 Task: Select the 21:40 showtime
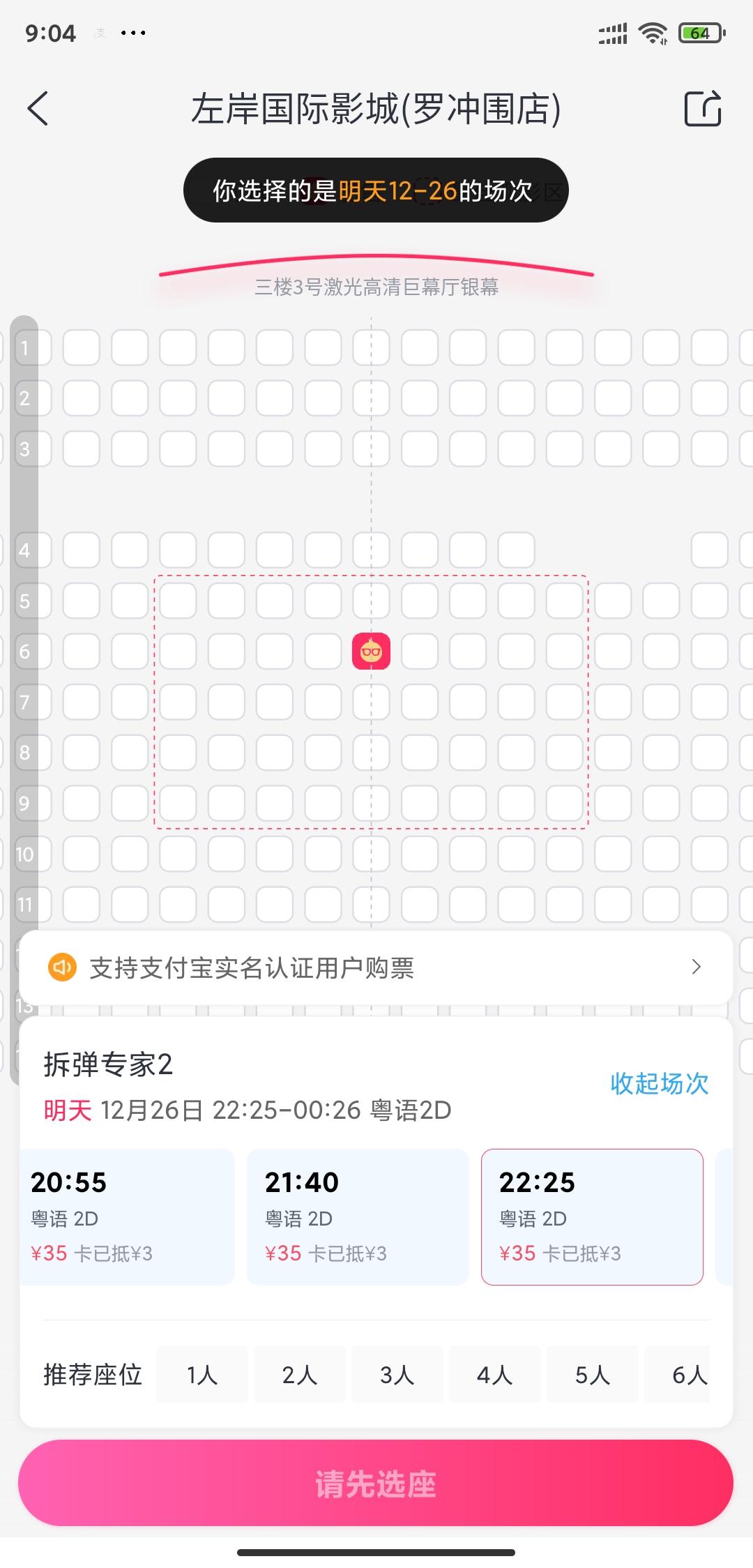point(358,1217)
